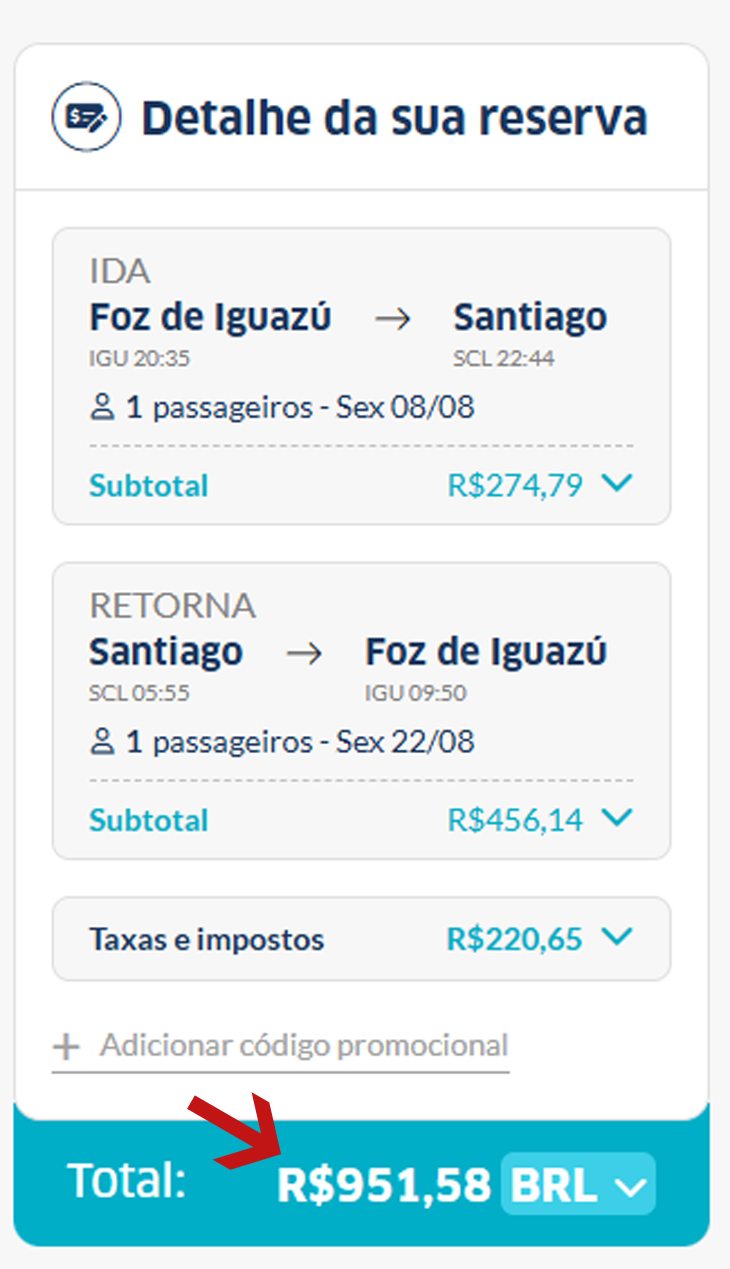
Task: Expand the IDA subtotal R$274,79
Action: (x=618, y=485)
